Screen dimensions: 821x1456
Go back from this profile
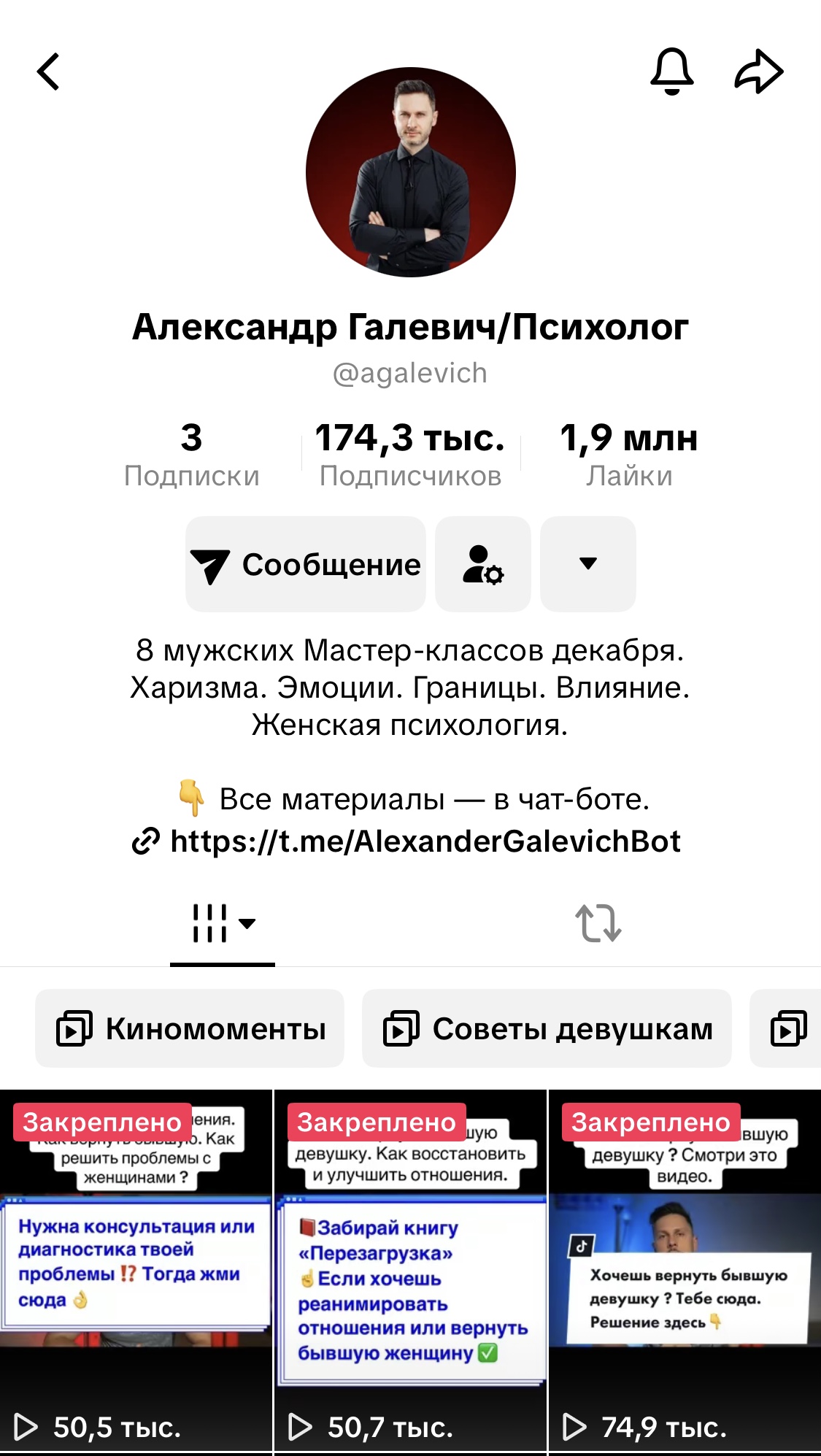tap(48, 72)
